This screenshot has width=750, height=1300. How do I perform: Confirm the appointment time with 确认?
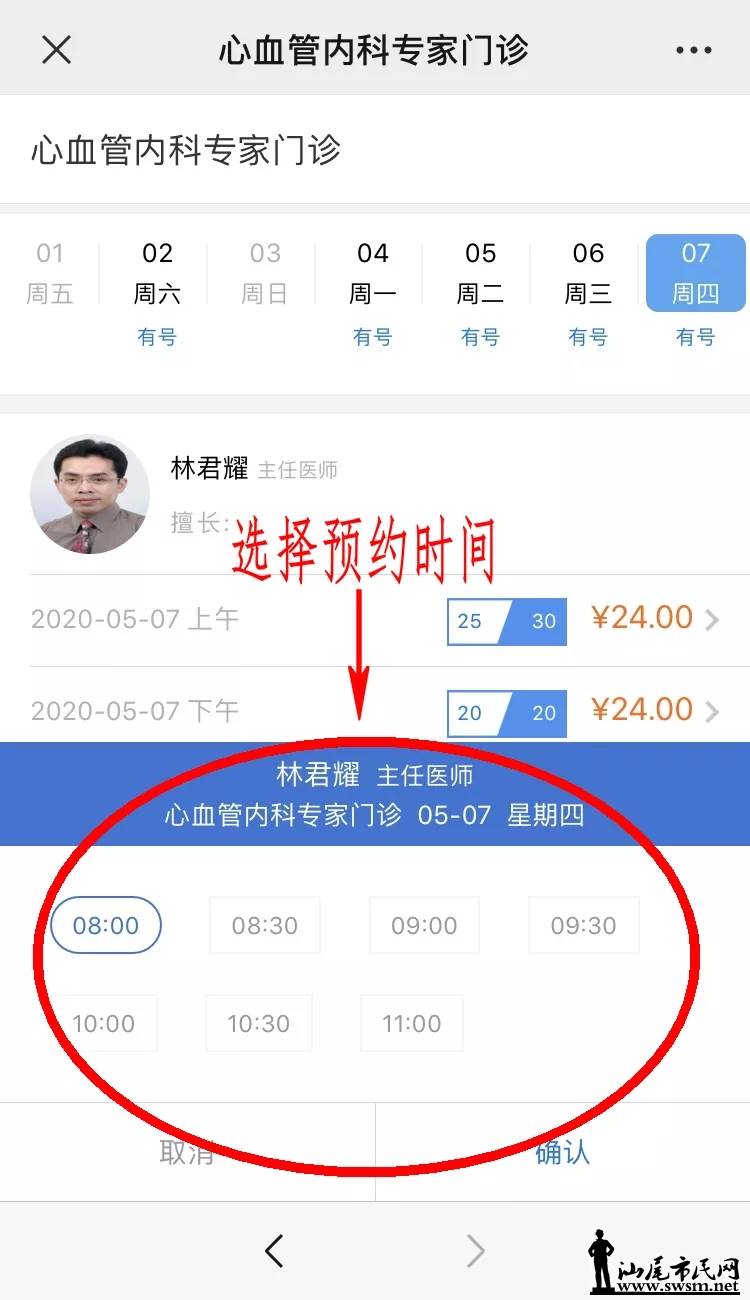(x=562, y=1152)
